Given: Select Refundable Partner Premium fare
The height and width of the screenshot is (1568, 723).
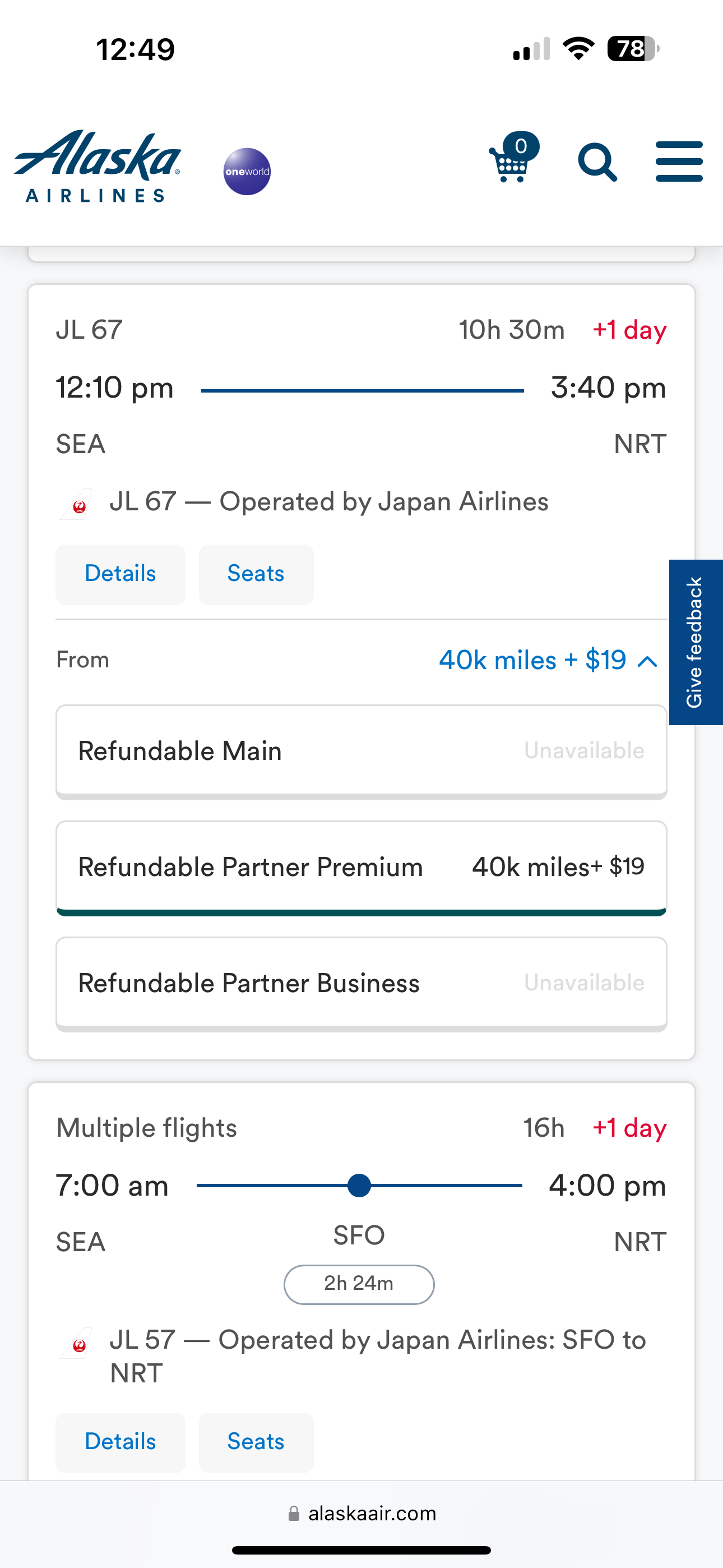Looking at the screenshot, I should 361,868.
